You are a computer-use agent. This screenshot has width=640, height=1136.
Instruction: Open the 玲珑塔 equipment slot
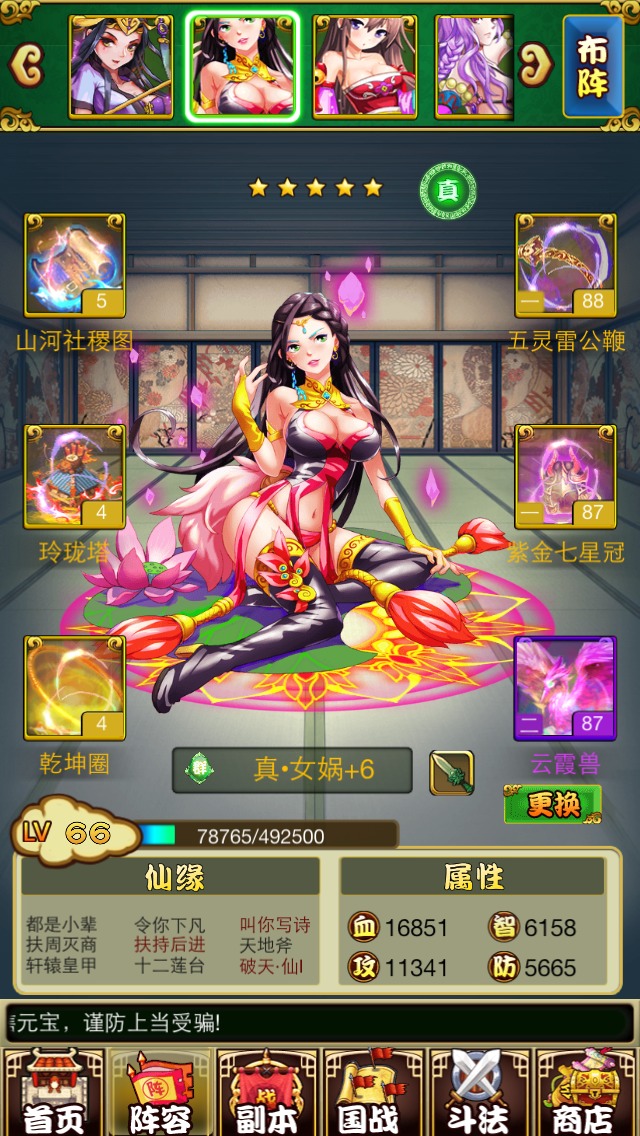tap(75, 476)
